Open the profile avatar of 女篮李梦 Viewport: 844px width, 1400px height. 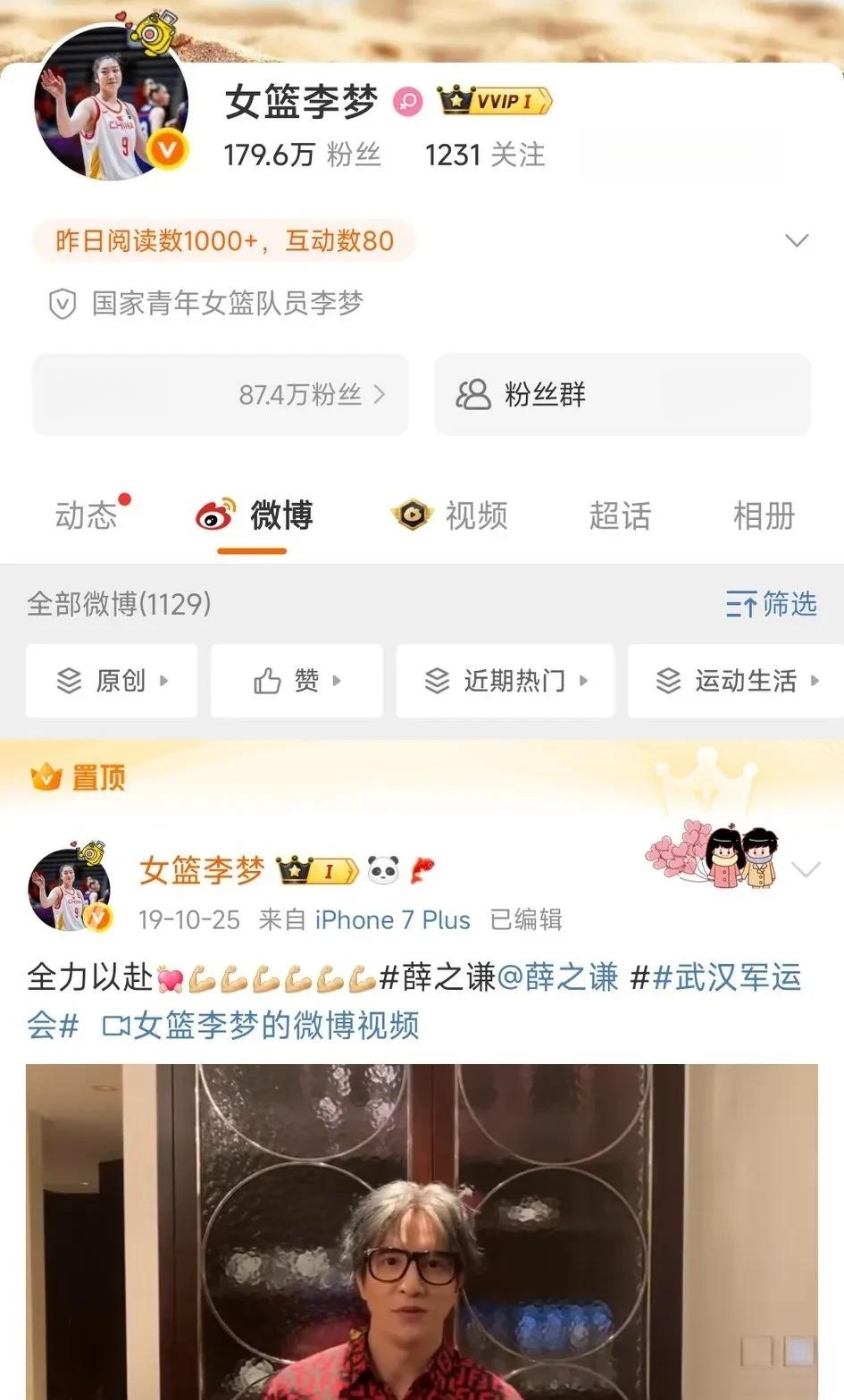(x=111, y=102)
